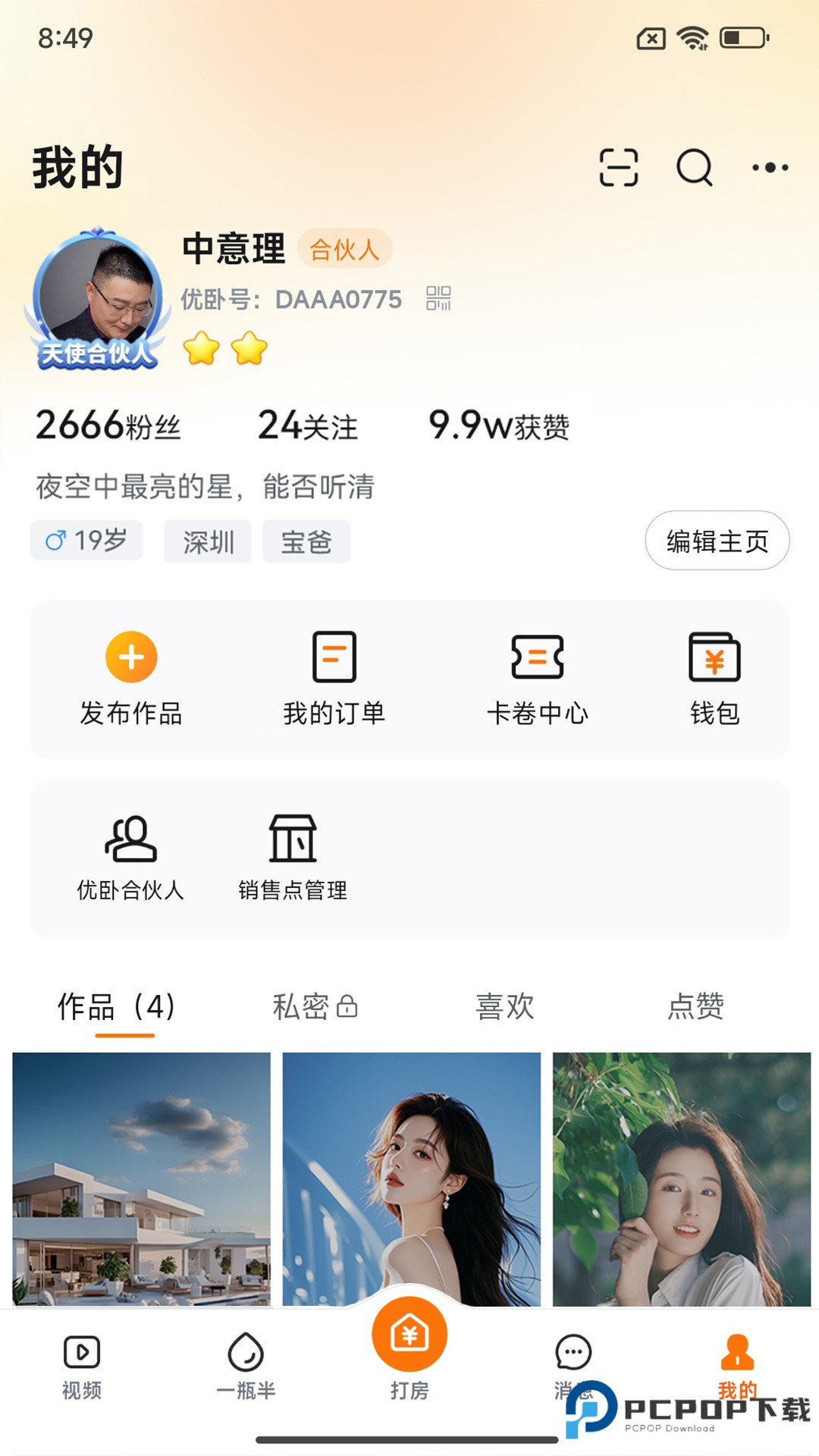Click the 编辑主页 button
The image size is (819, 1456).
[x=716, y=541]
